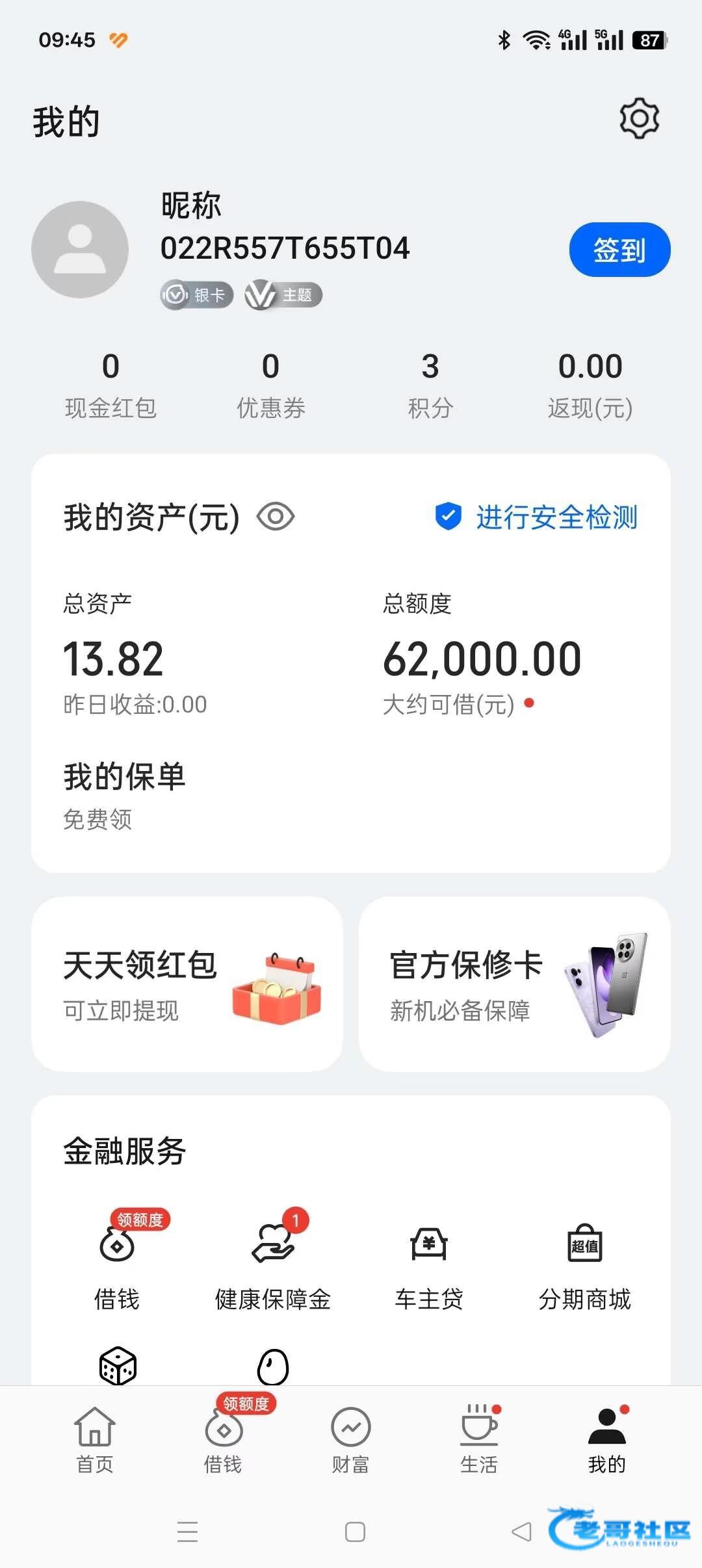Switch to the 首页 home tab

[95, 1438]
